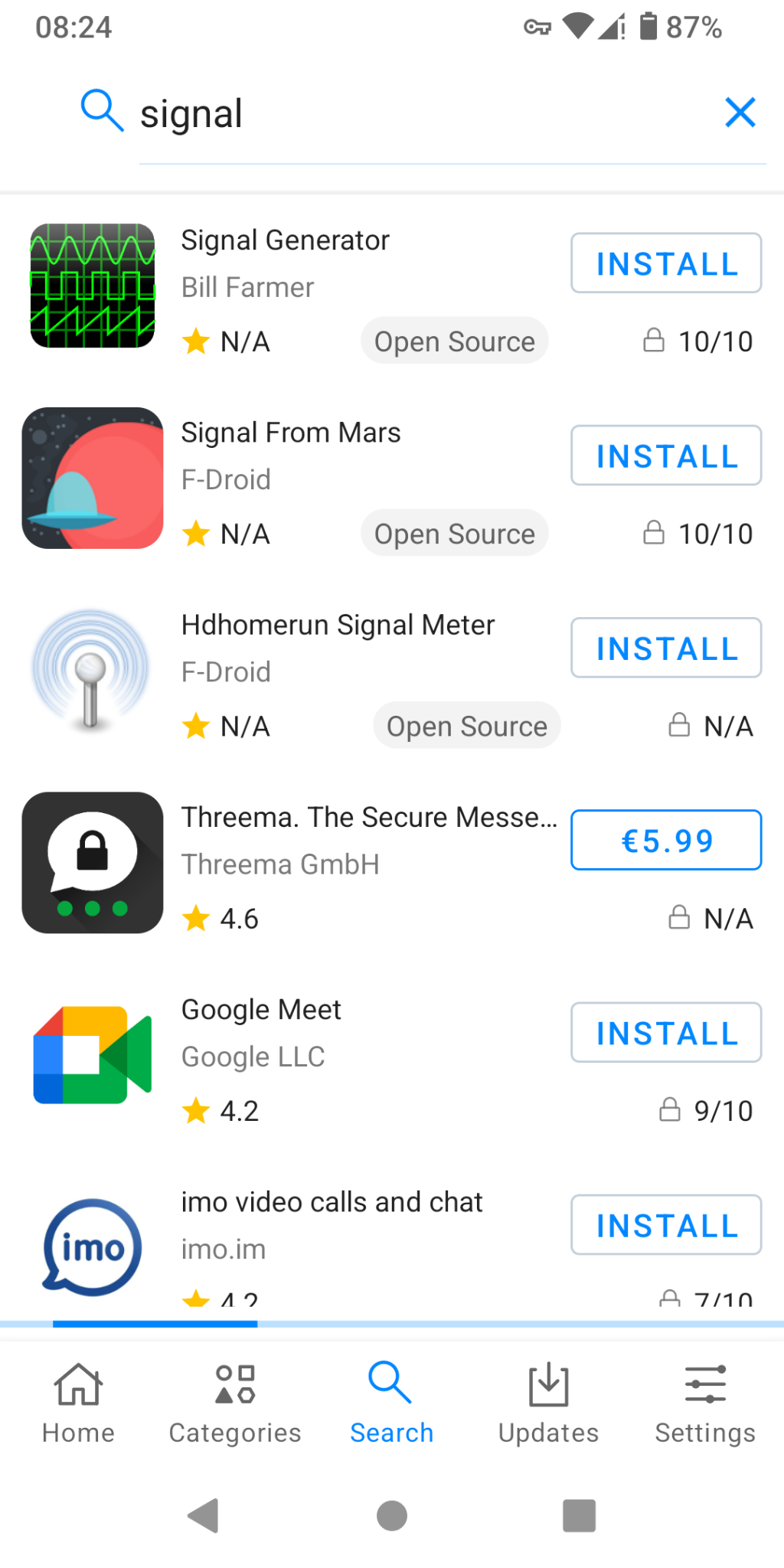
Task: Install Signal Generator
Action: (666, 263)
